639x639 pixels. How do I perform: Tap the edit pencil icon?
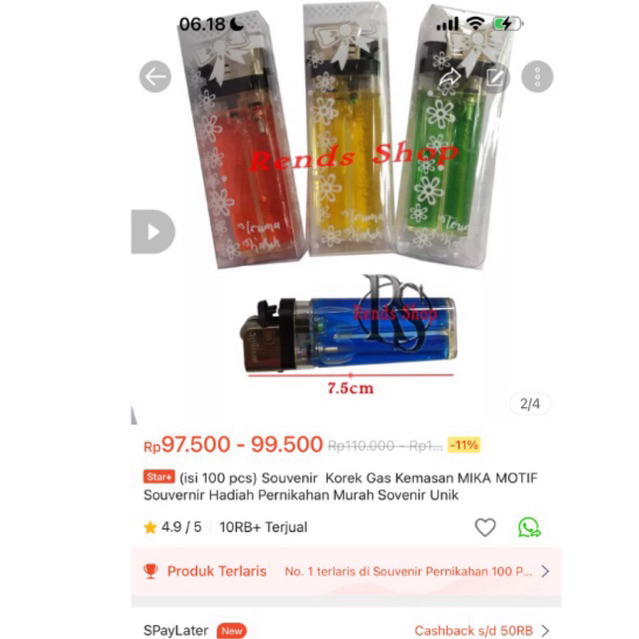pyautogui.click(x=494, y=76)
